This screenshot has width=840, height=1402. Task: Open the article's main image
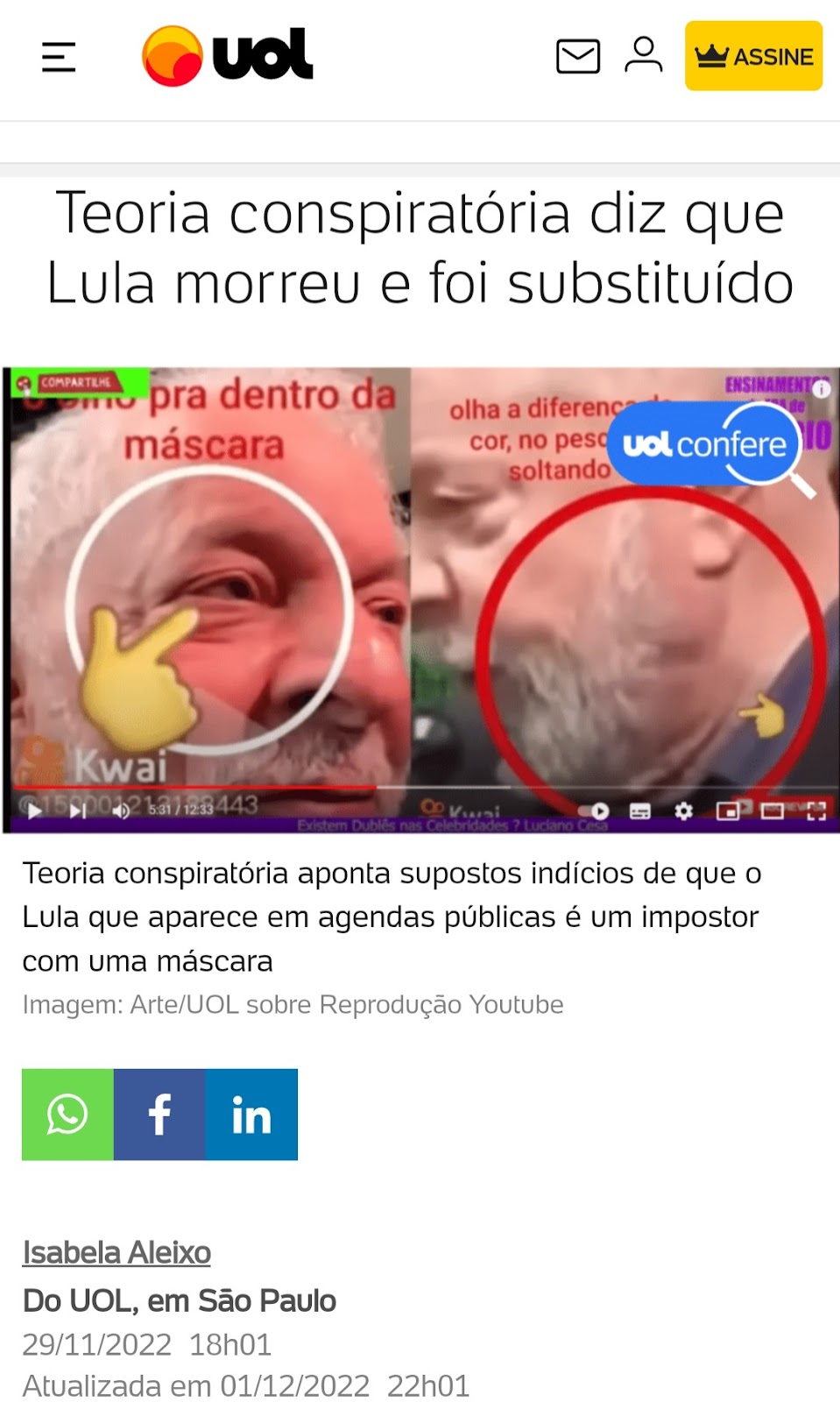pos(420,599)
